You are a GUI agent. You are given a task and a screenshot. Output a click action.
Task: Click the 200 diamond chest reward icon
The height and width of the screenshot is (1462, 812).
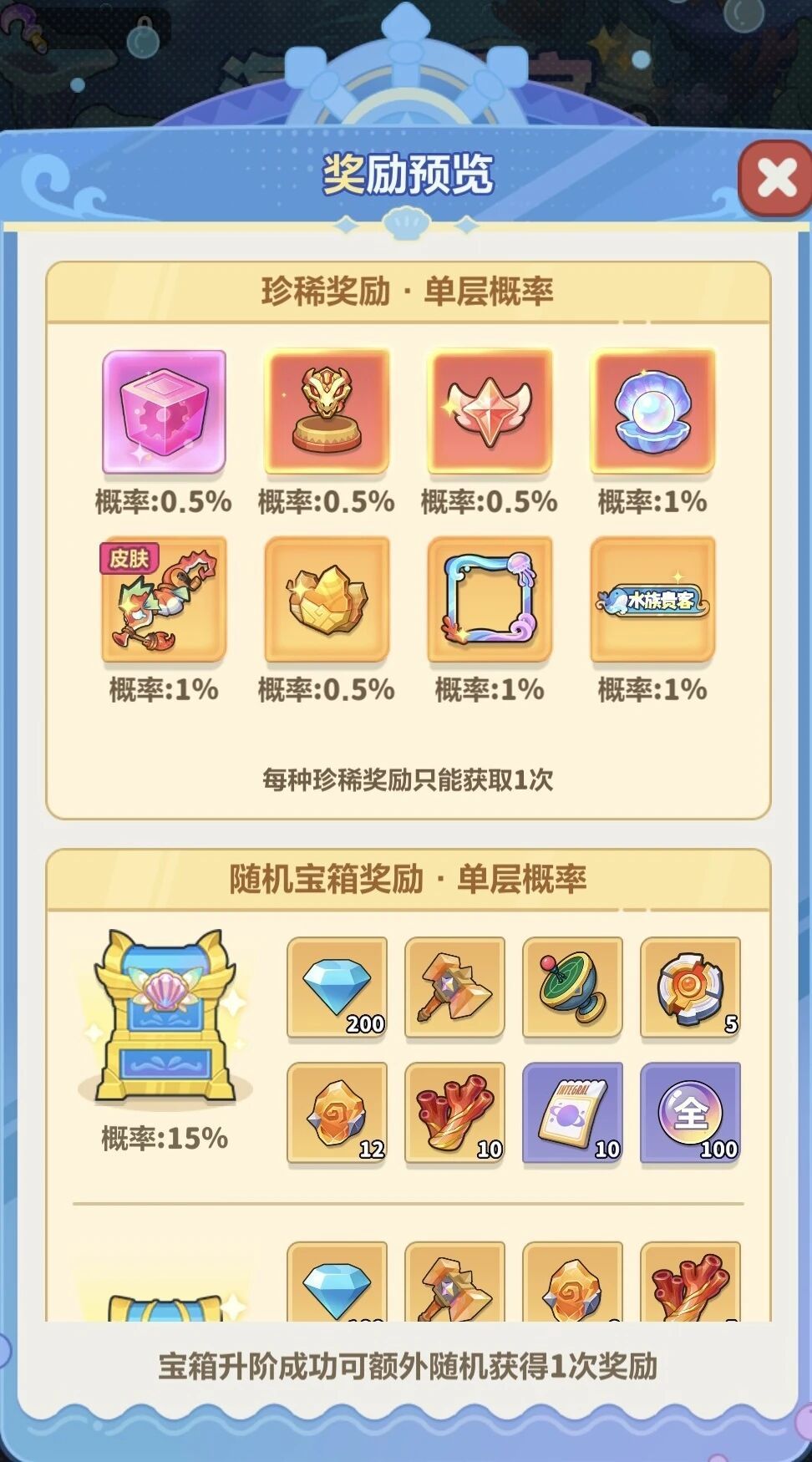point(336,988)
